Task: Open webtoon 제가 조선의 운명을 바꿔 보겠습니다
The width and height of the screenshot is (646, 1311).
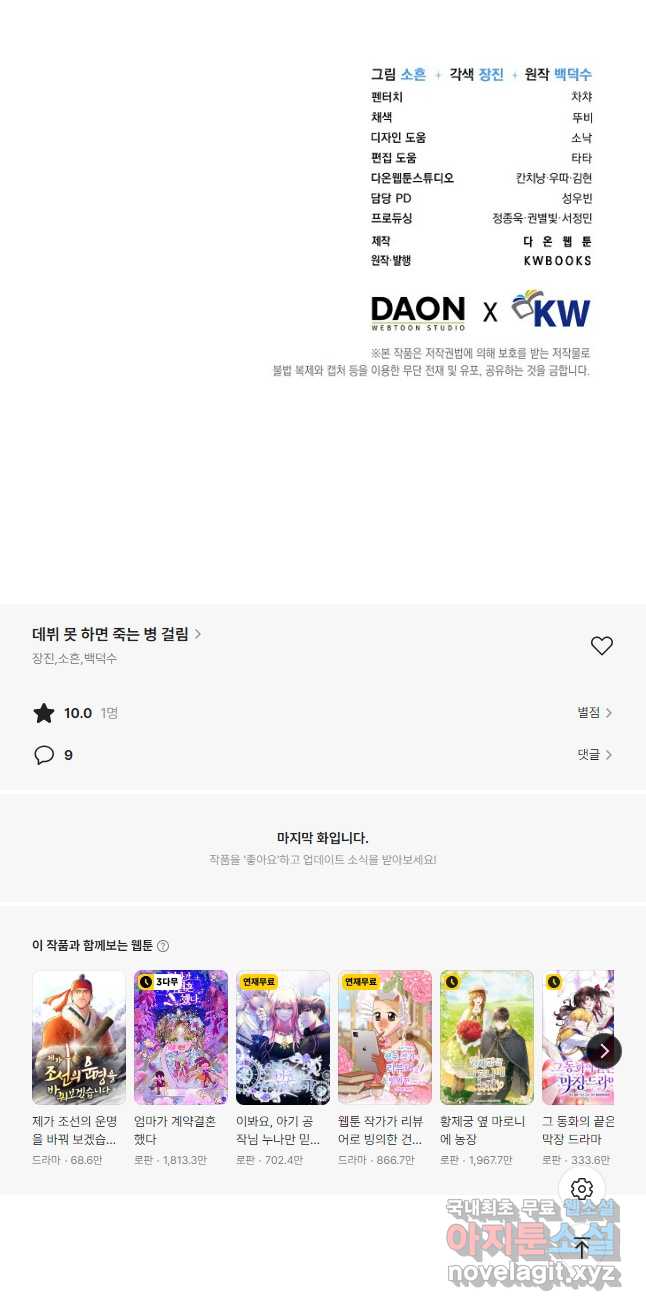Action: (79, 1069)
